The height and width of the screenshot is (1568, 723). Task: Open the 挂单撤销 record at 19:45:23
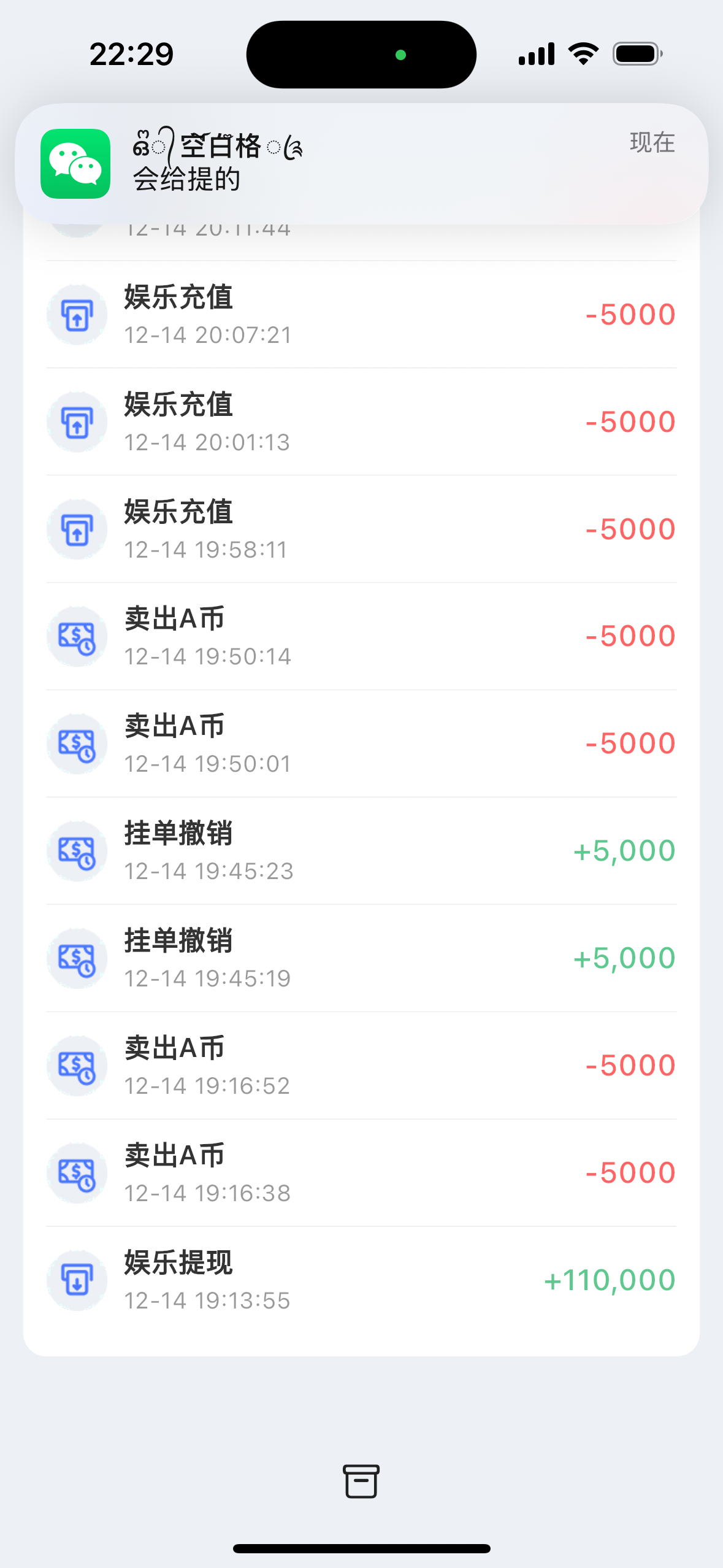point(361,851)
